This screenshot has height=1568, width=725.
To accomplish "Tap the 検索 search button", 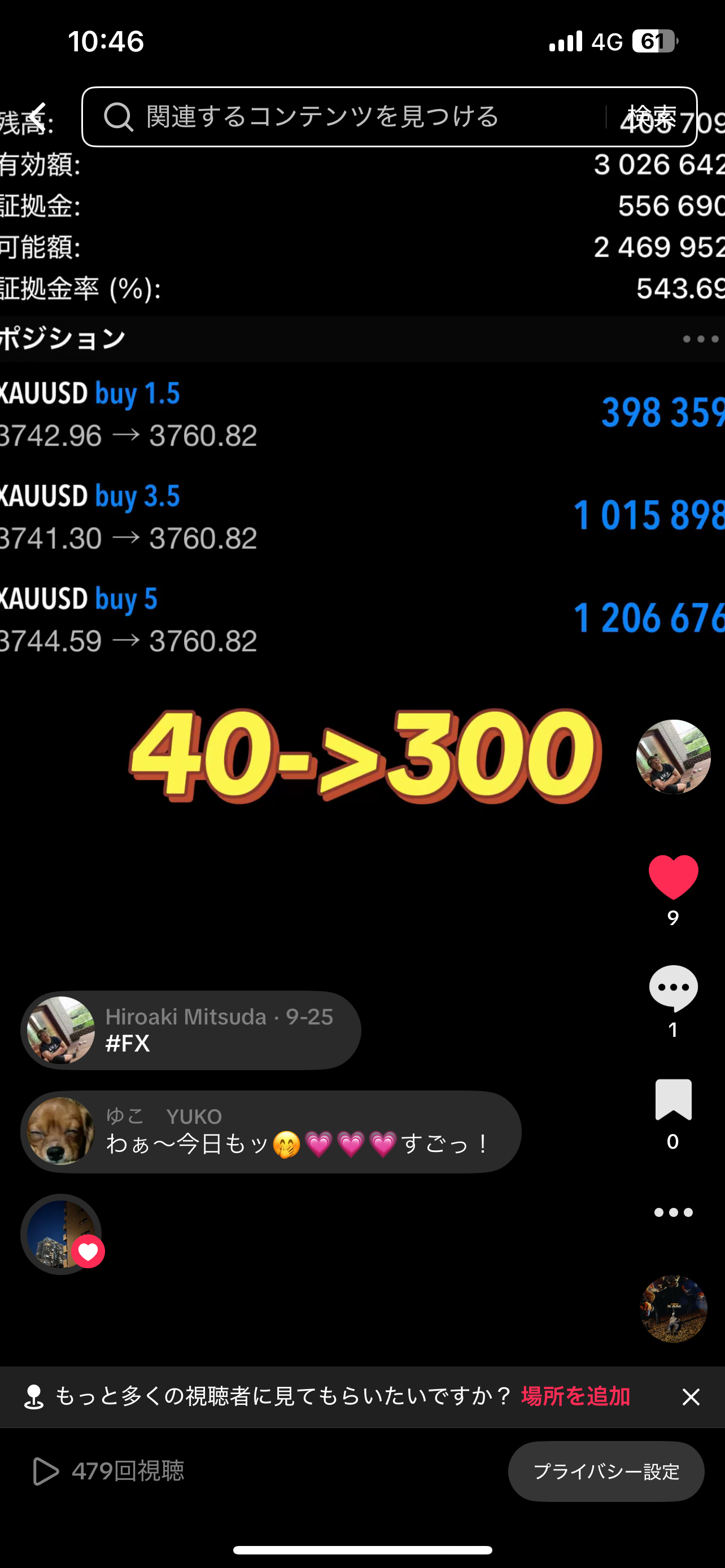I will (652, 117).
